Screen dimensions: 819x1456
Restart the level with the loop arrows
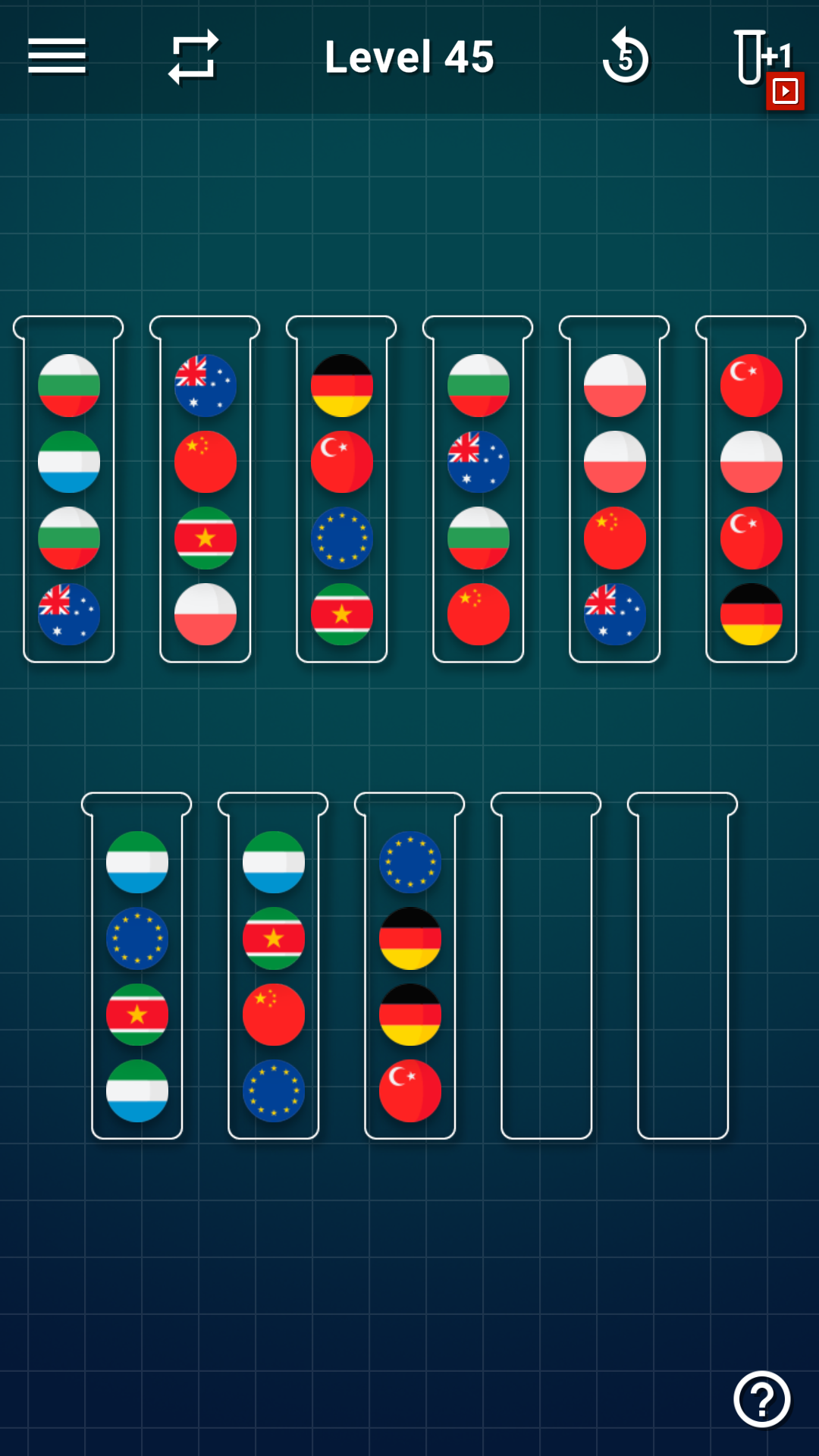coord(193,57)
